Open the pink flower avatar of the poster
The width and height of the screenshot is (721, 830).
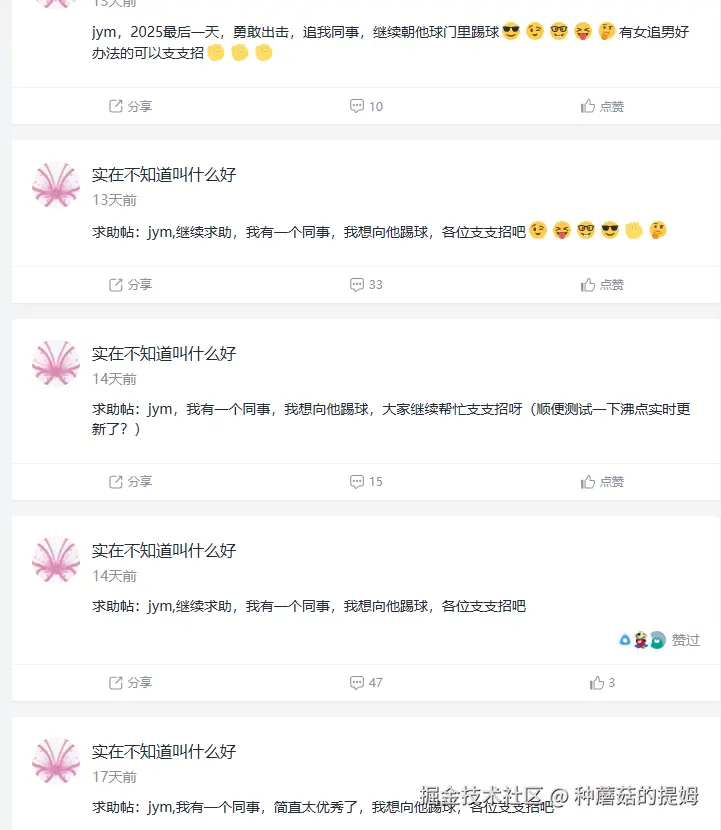coord(55,185)
